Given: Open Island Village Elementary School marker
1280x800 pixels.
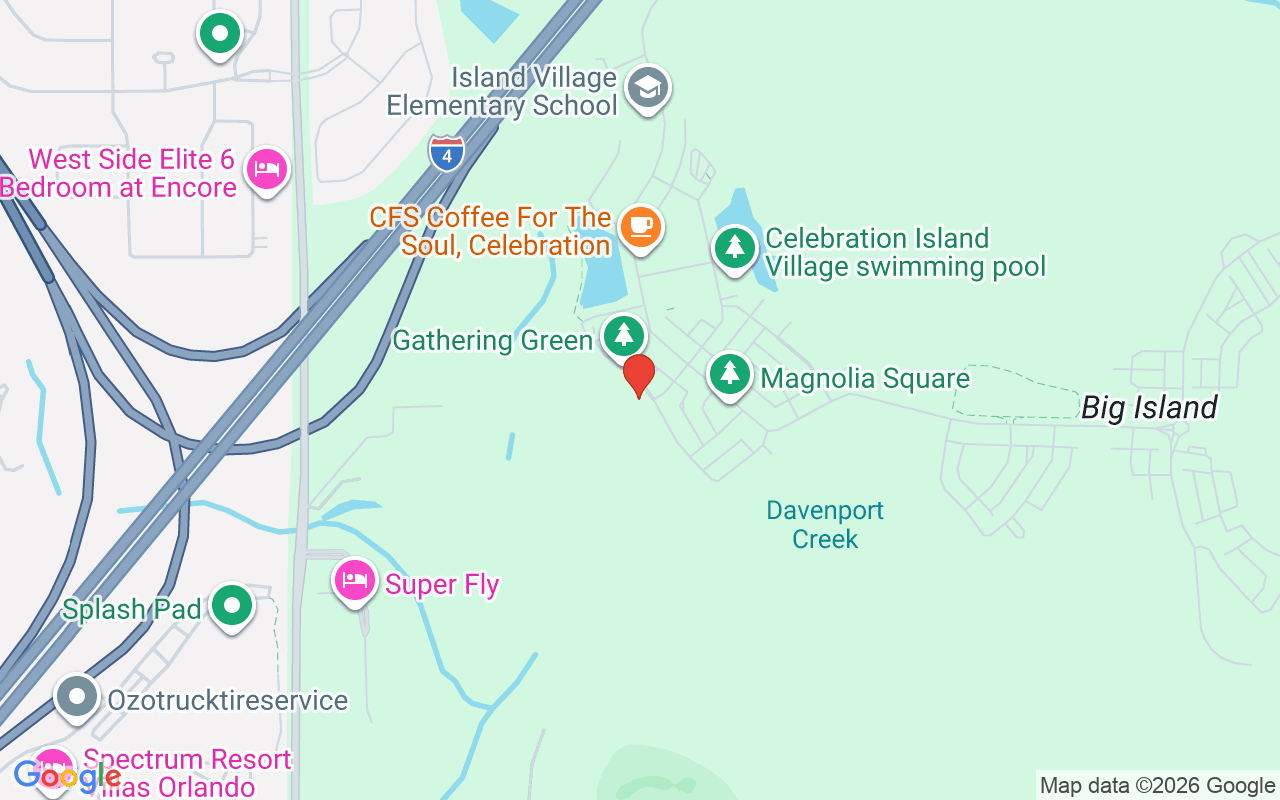Looking at the screenshot, I should [647, 89].
